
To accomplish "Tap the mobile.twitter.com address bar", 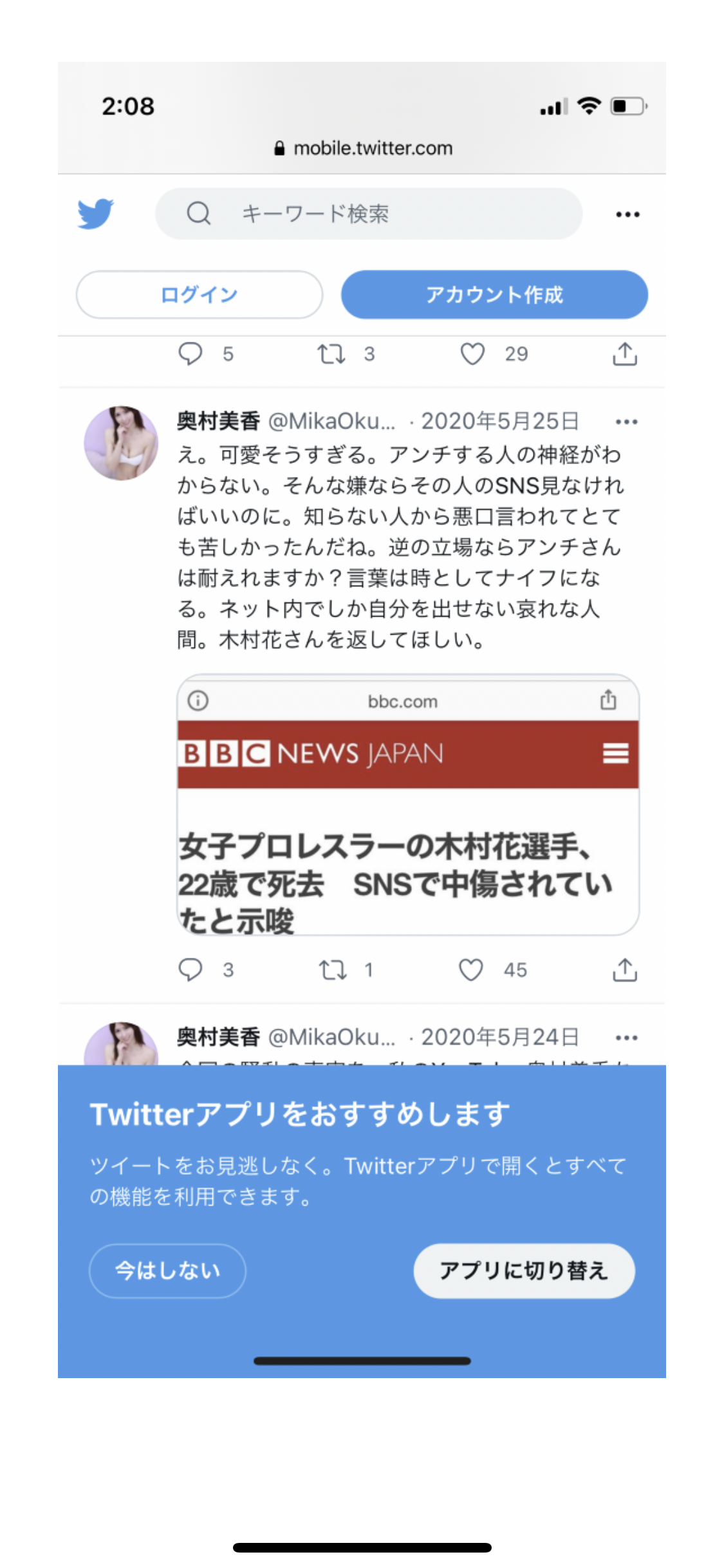I will click(x=363, y=148).
